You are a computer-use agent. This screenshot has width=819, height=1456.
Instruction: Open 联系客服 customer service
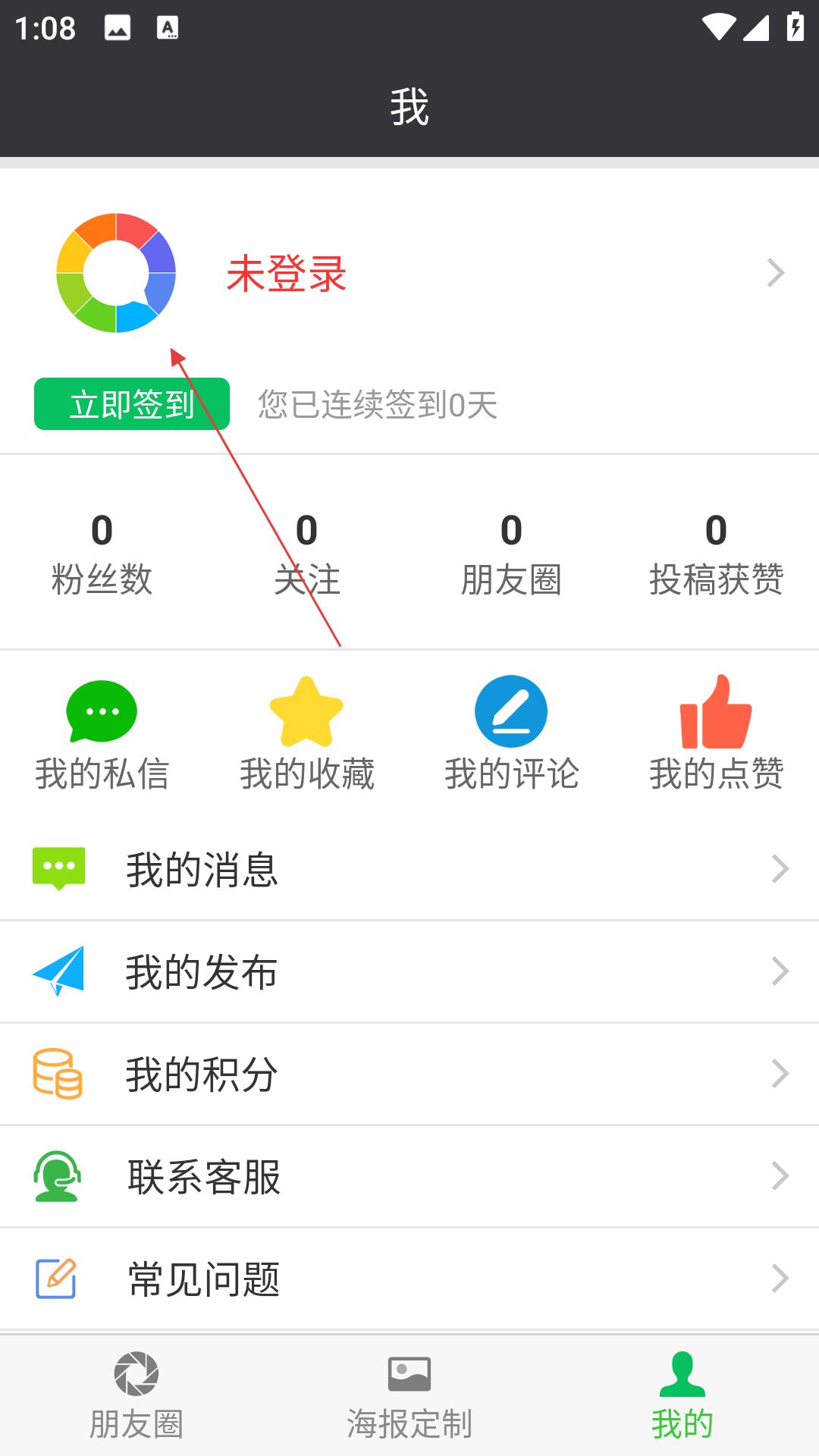click(409, 1176)
